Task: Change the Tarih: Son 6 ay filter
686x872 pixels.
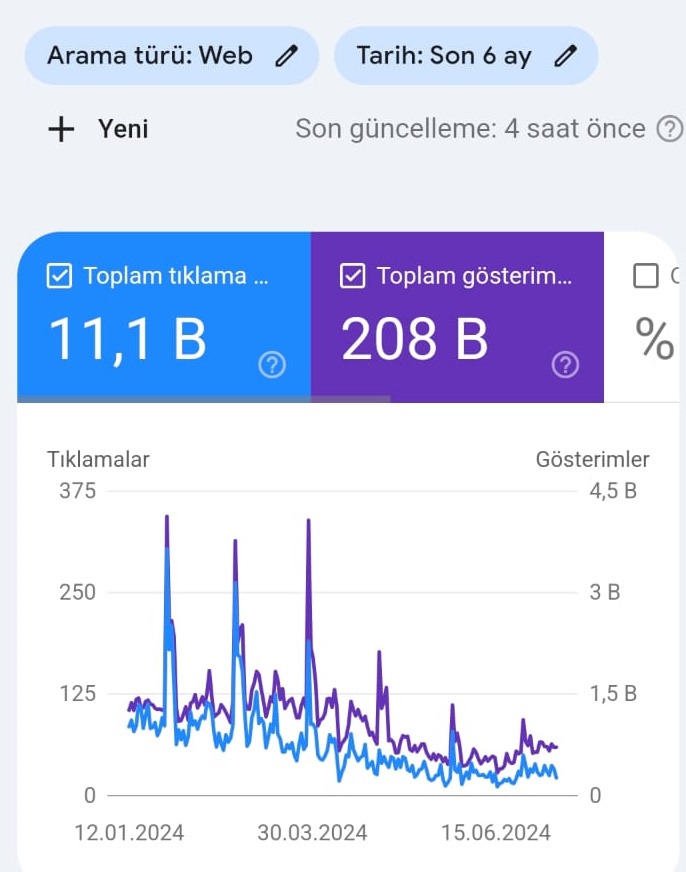Action: click(466, 56)
